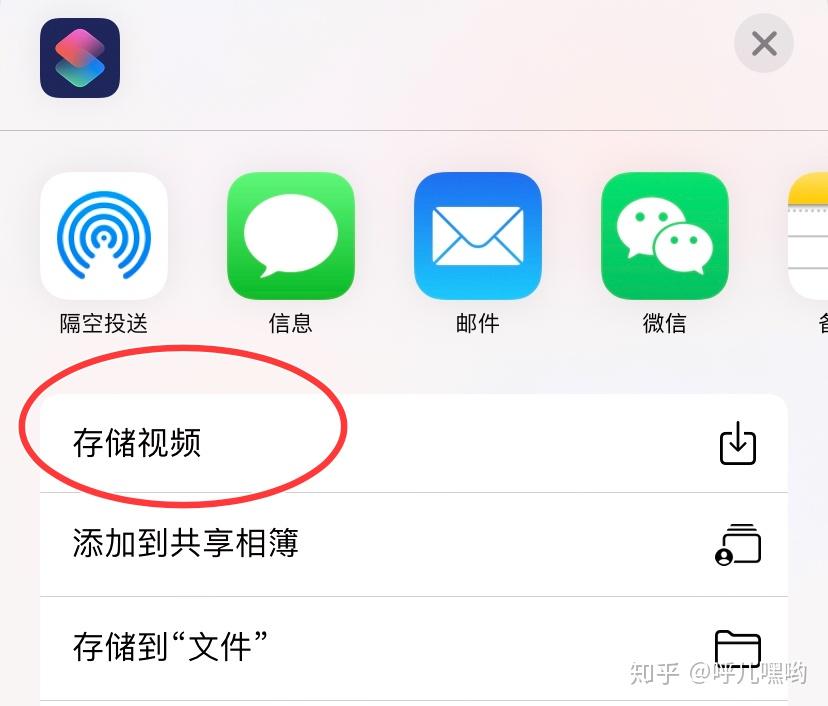
Task: Share through Messages (信息)
Action: coord(291,236)
